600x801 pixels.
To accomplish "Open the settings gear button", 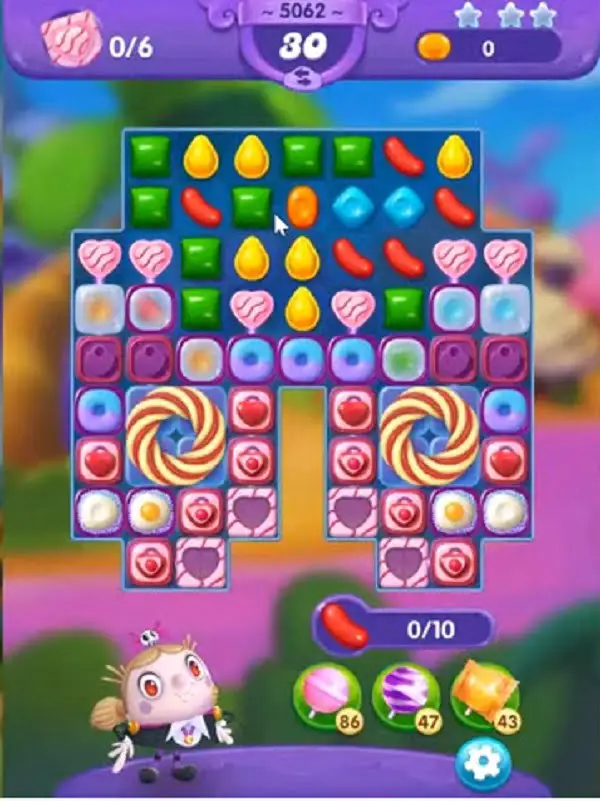I will tap(483, 765).
